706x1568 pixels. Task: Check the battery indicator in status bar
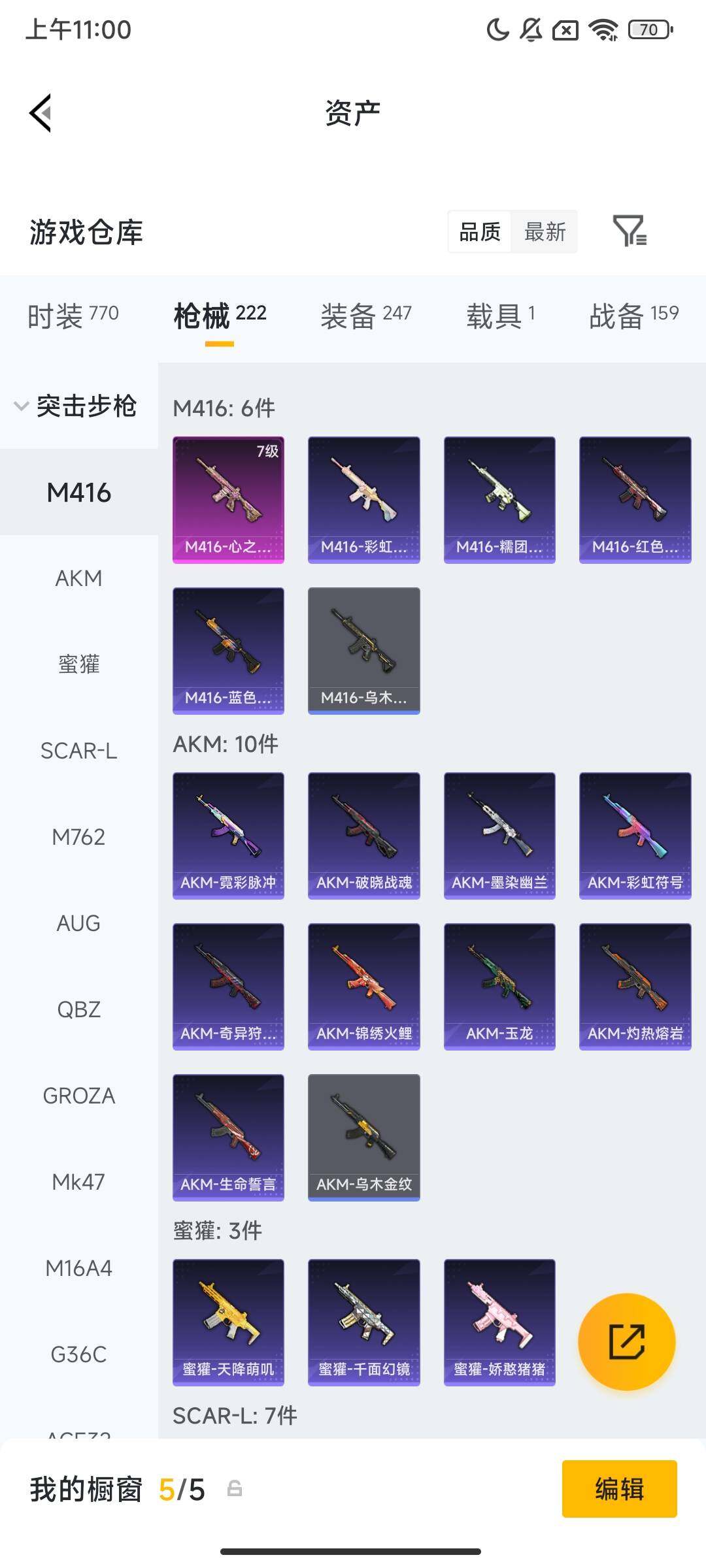[648, 30]
